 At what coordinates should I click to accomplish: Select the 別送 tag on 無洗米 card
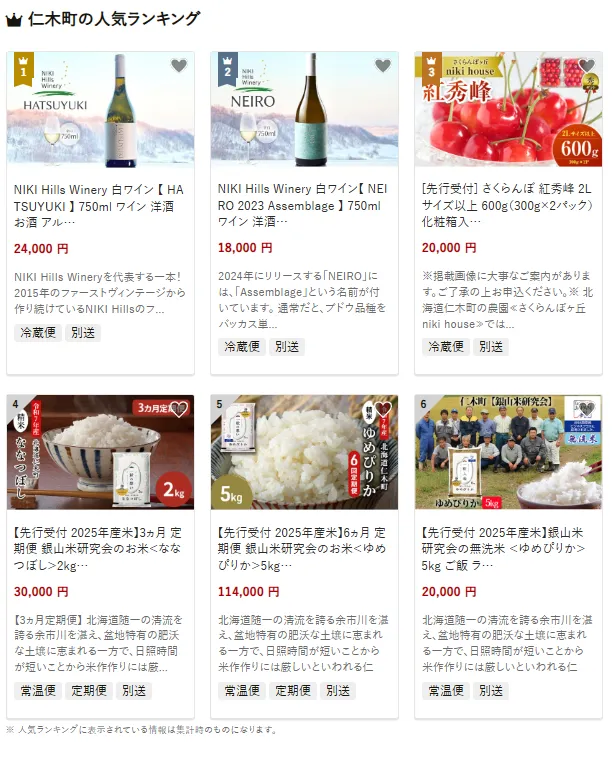click(491, 690)
